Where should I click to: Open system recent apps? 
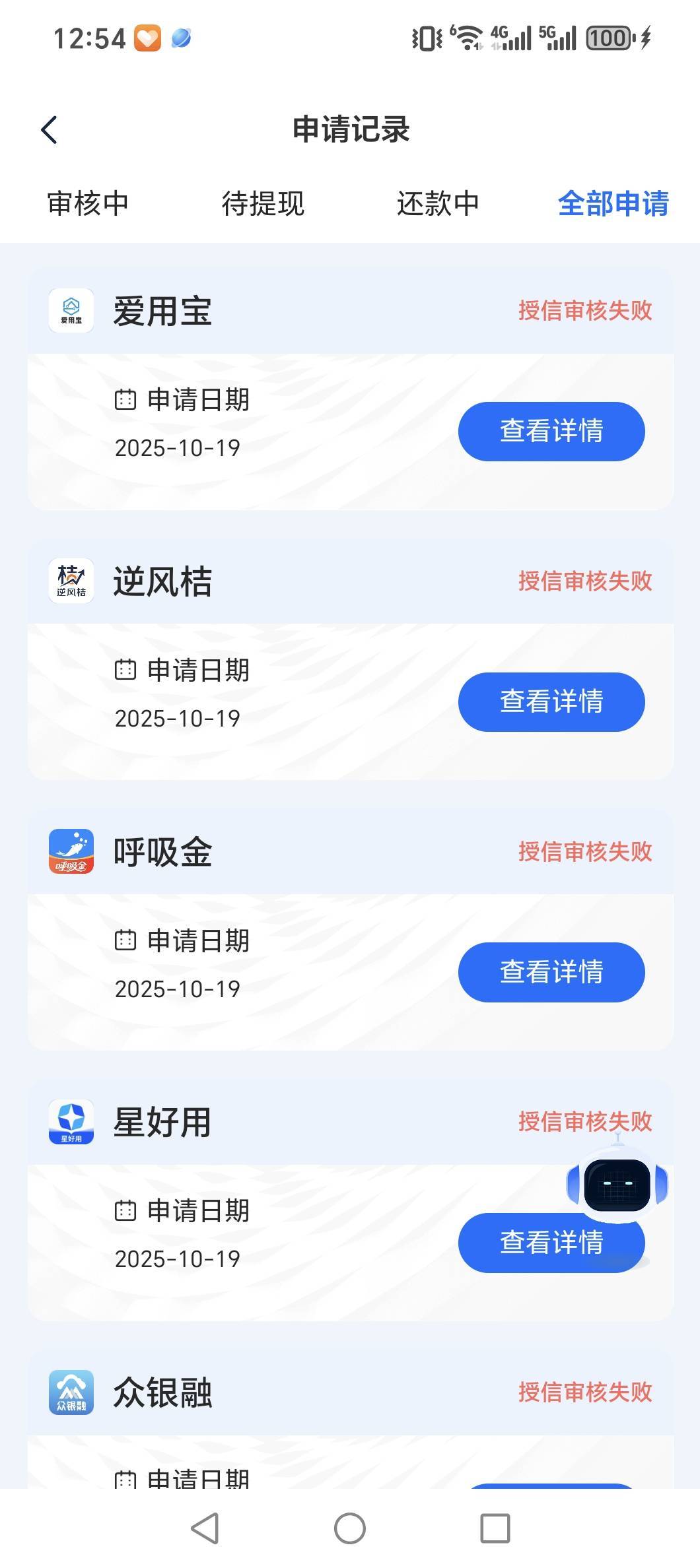[x=495, y=1528]
